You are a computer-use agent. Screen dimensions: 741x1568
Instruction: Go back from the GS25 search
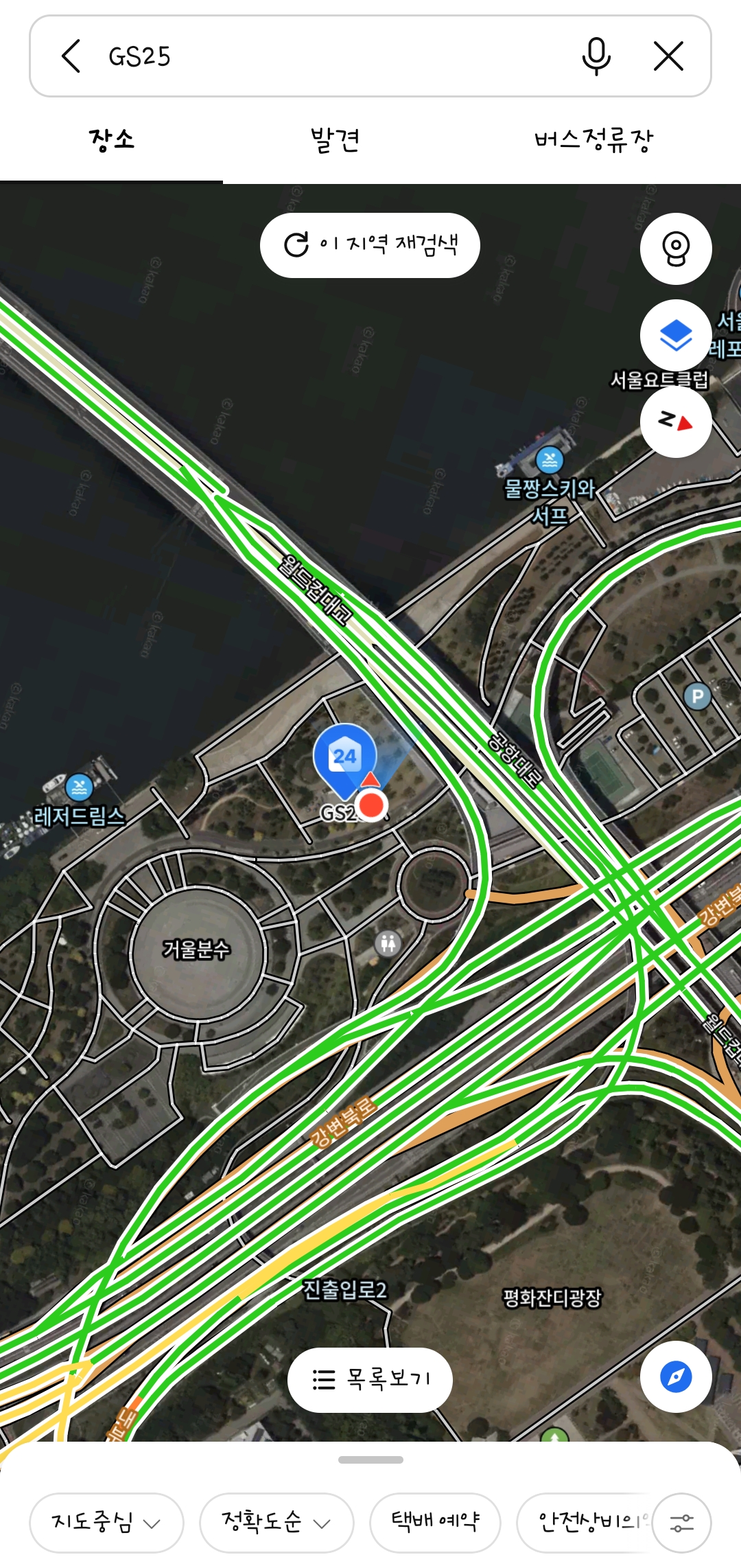71,56
